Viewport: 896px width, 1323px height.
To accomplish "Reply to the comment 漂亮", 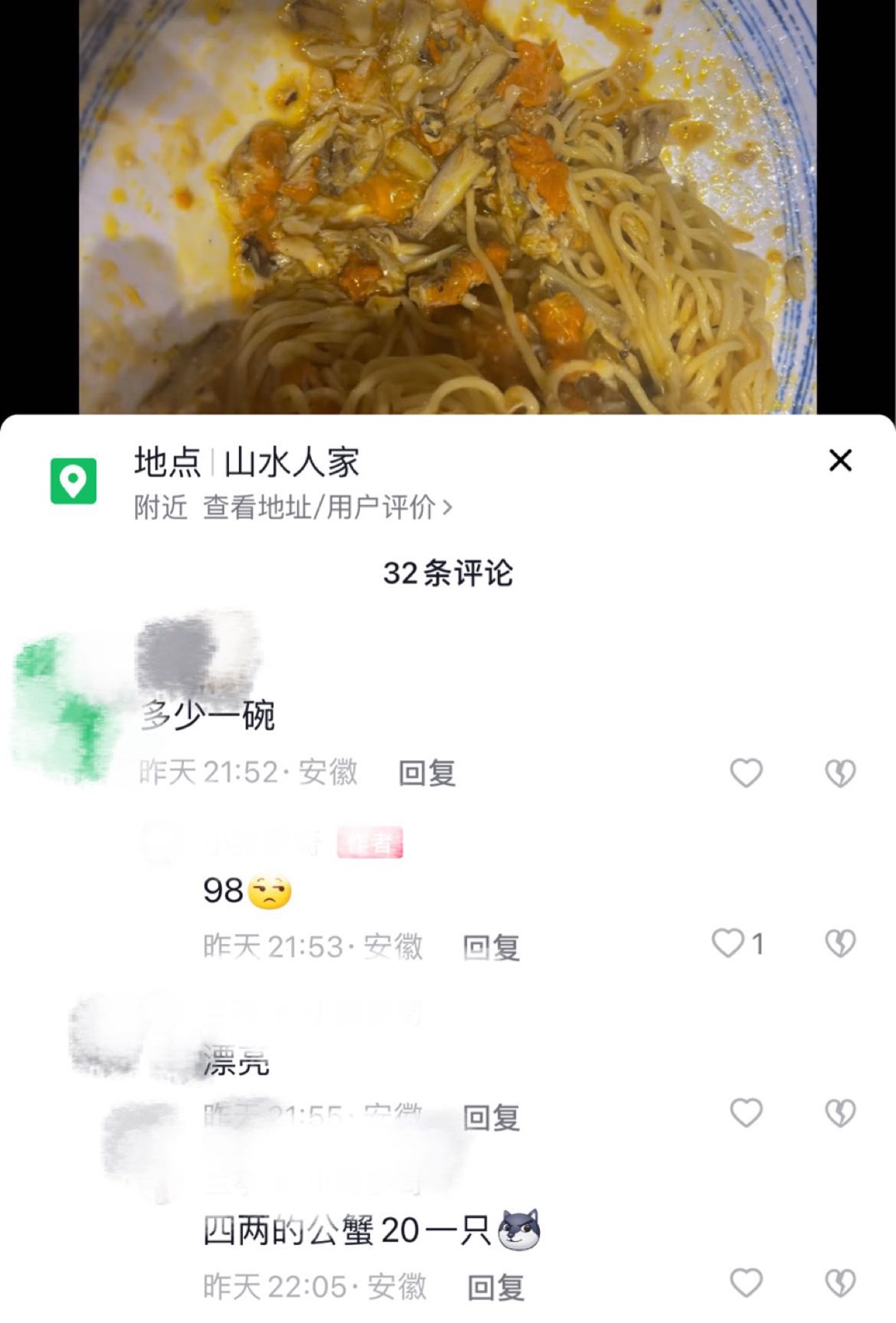I will (x=491, y=1117).
